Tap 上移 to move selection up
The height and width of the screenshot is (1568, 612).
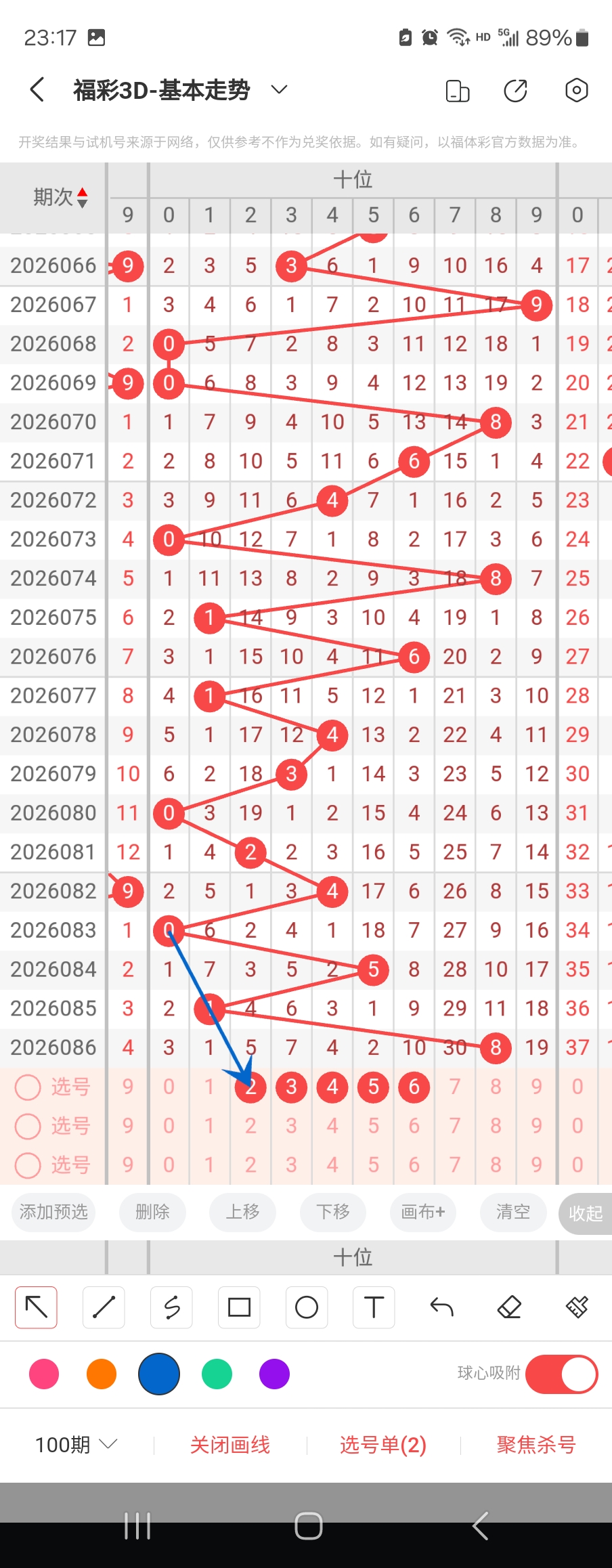pyautogui.click(x=242, y=1211)
